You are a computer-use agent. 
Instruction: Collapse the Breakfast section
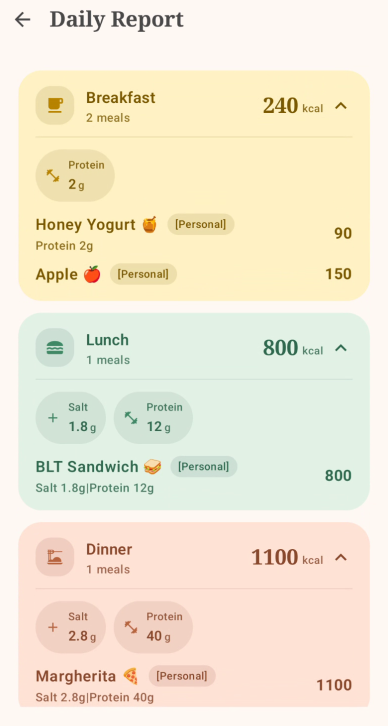341,106
